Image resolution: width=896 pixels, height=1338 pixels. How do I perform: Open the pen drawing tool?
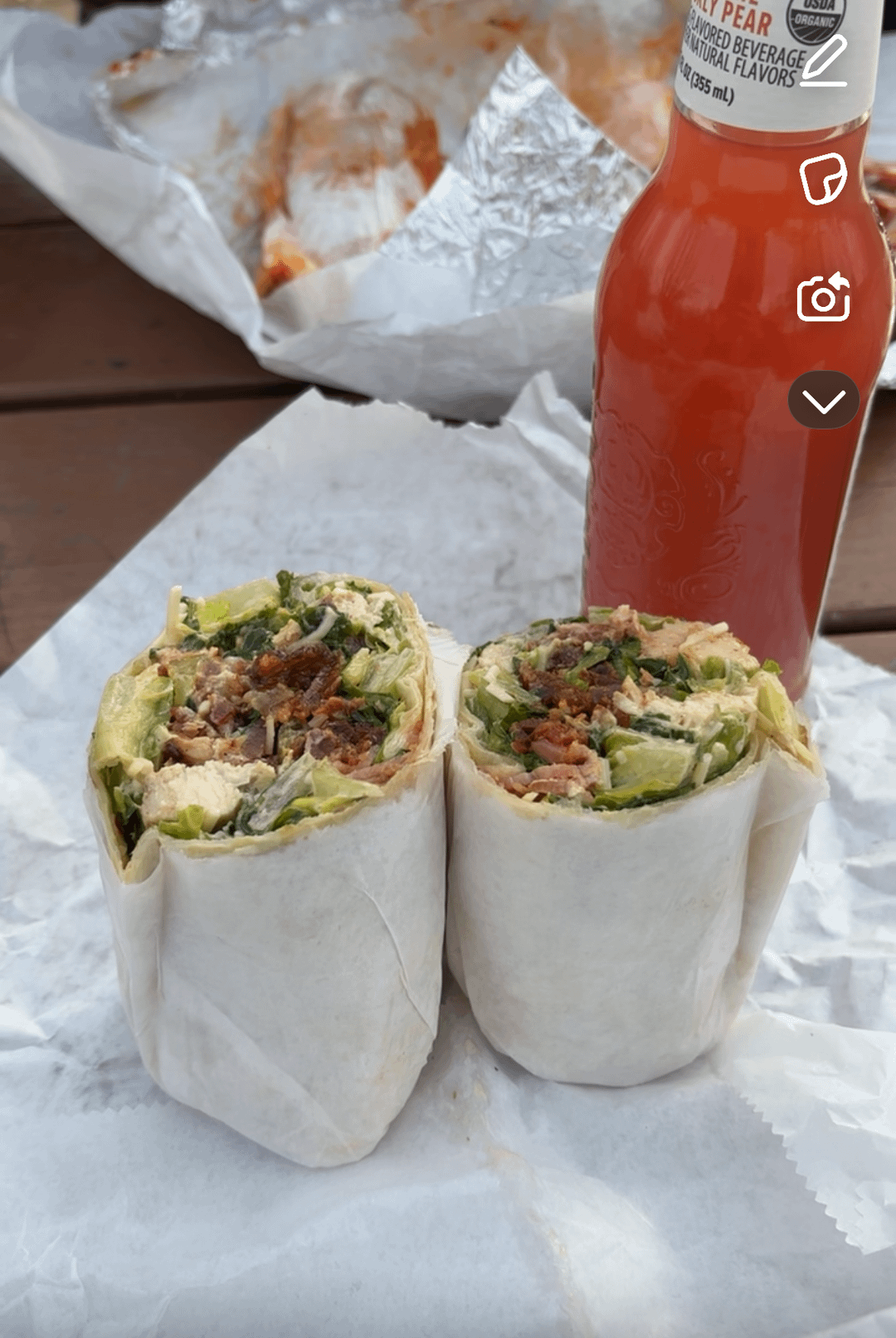(x=824, y=61)
